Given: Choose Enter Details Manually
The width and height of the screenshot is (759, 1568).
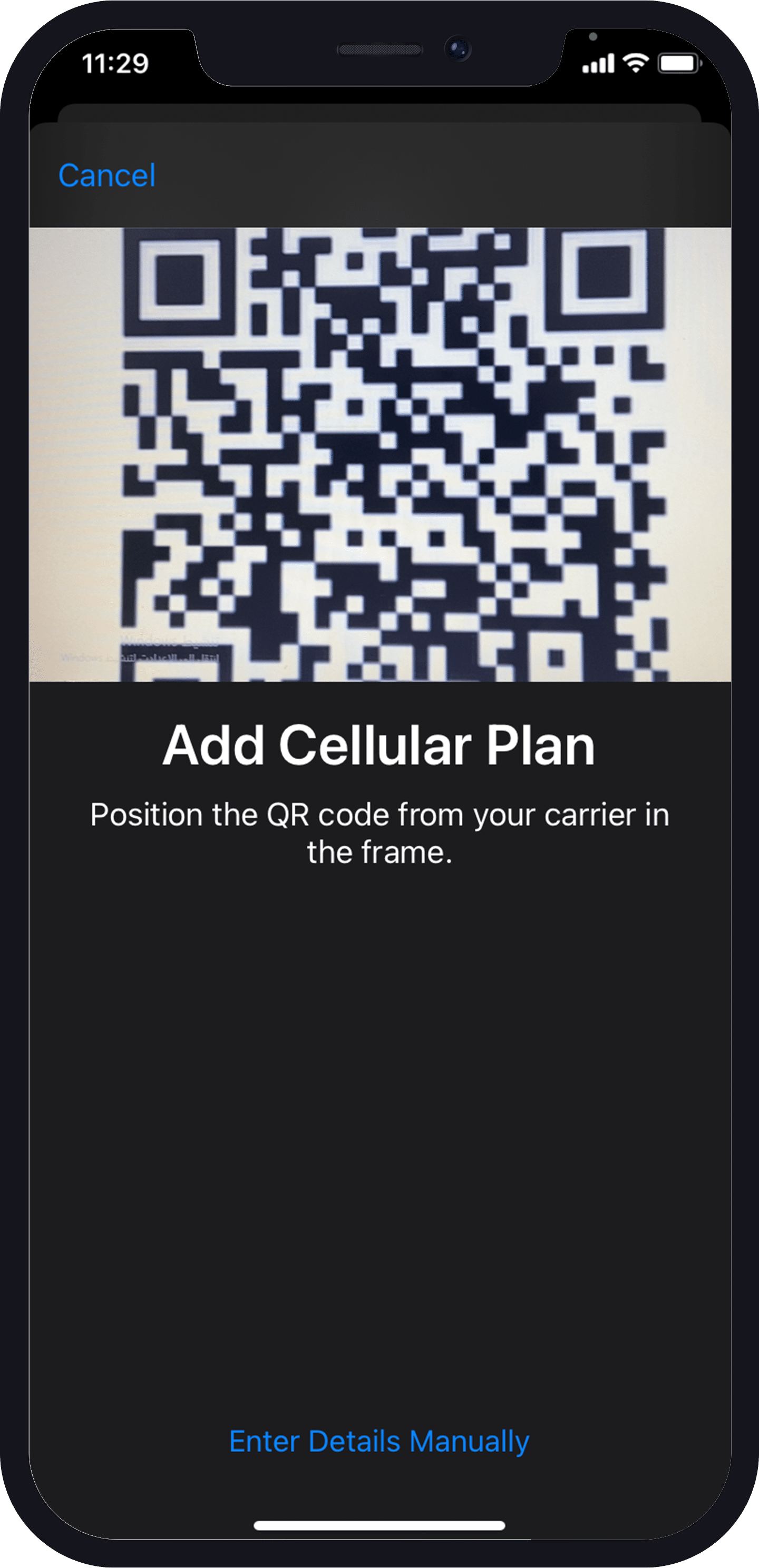Looking at the screenshot, I should click(x=379, y=1441).
